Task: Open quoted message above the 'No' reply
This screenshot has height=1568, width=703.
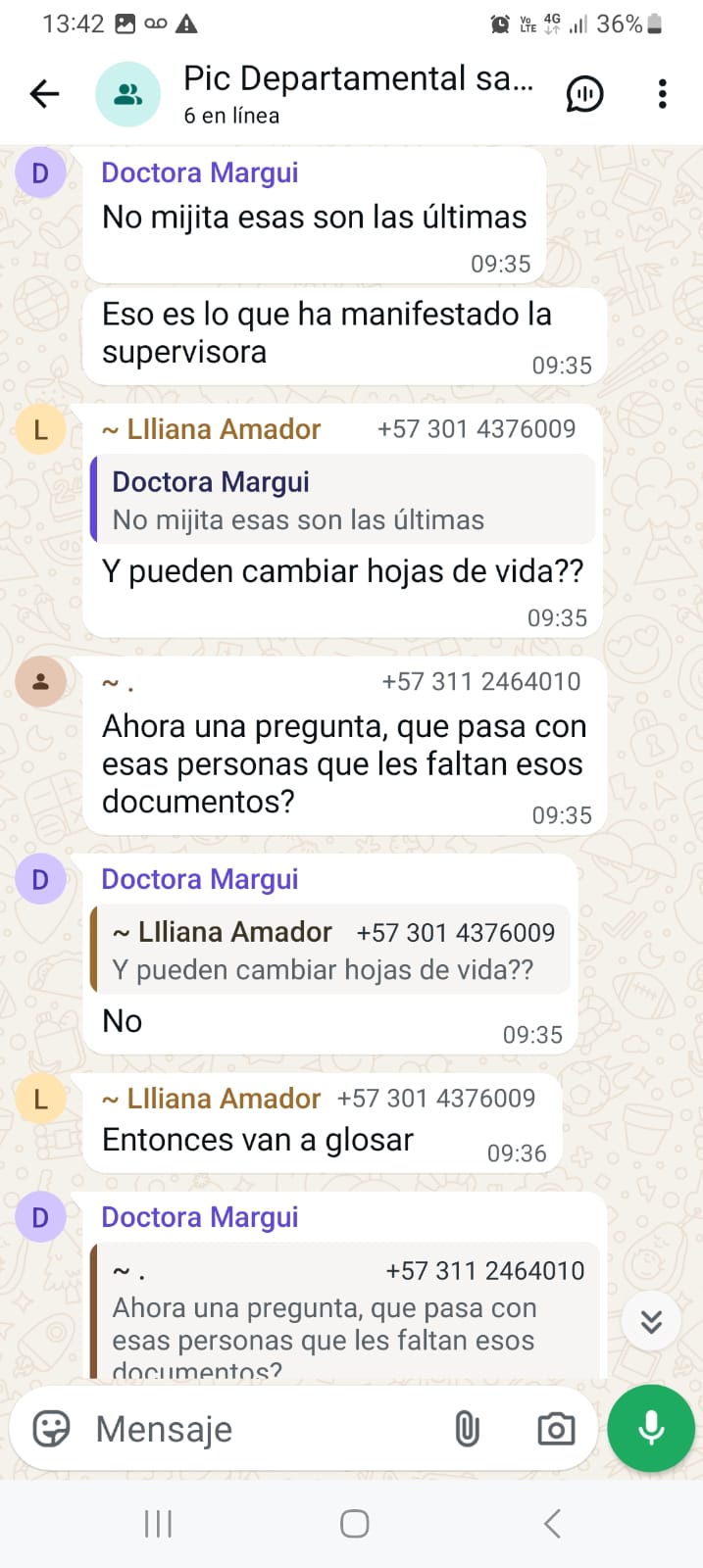Action: (333, 950)
